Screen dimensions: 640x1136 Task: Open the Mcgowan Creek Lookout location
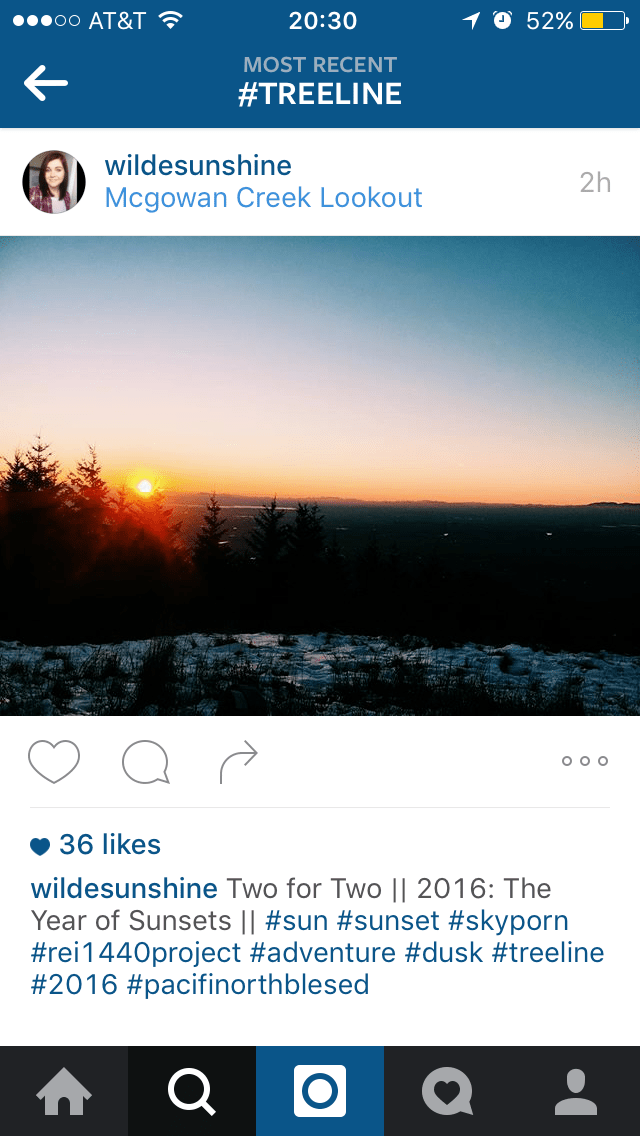pyautogui.click(x=263, y=198)
